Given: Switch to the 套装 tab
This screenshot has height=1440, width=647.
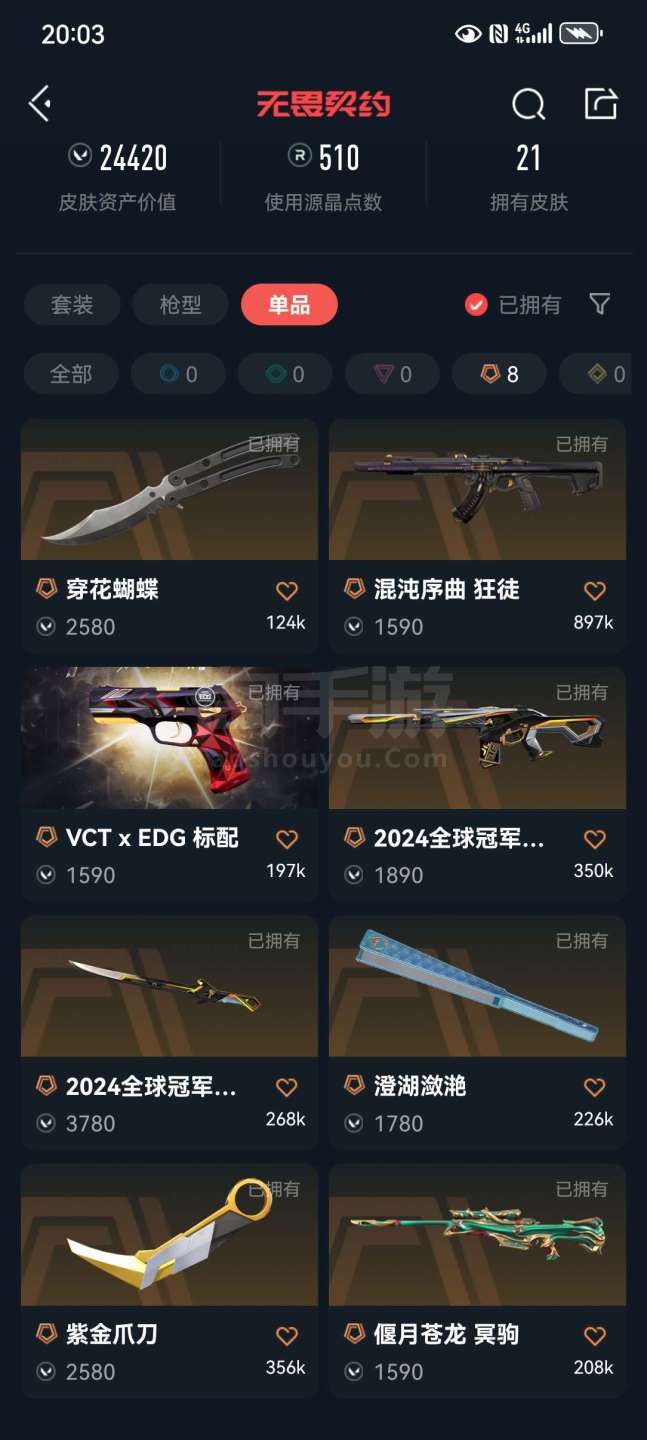Looking at the screenshot, I should click(x=72, y=305).
